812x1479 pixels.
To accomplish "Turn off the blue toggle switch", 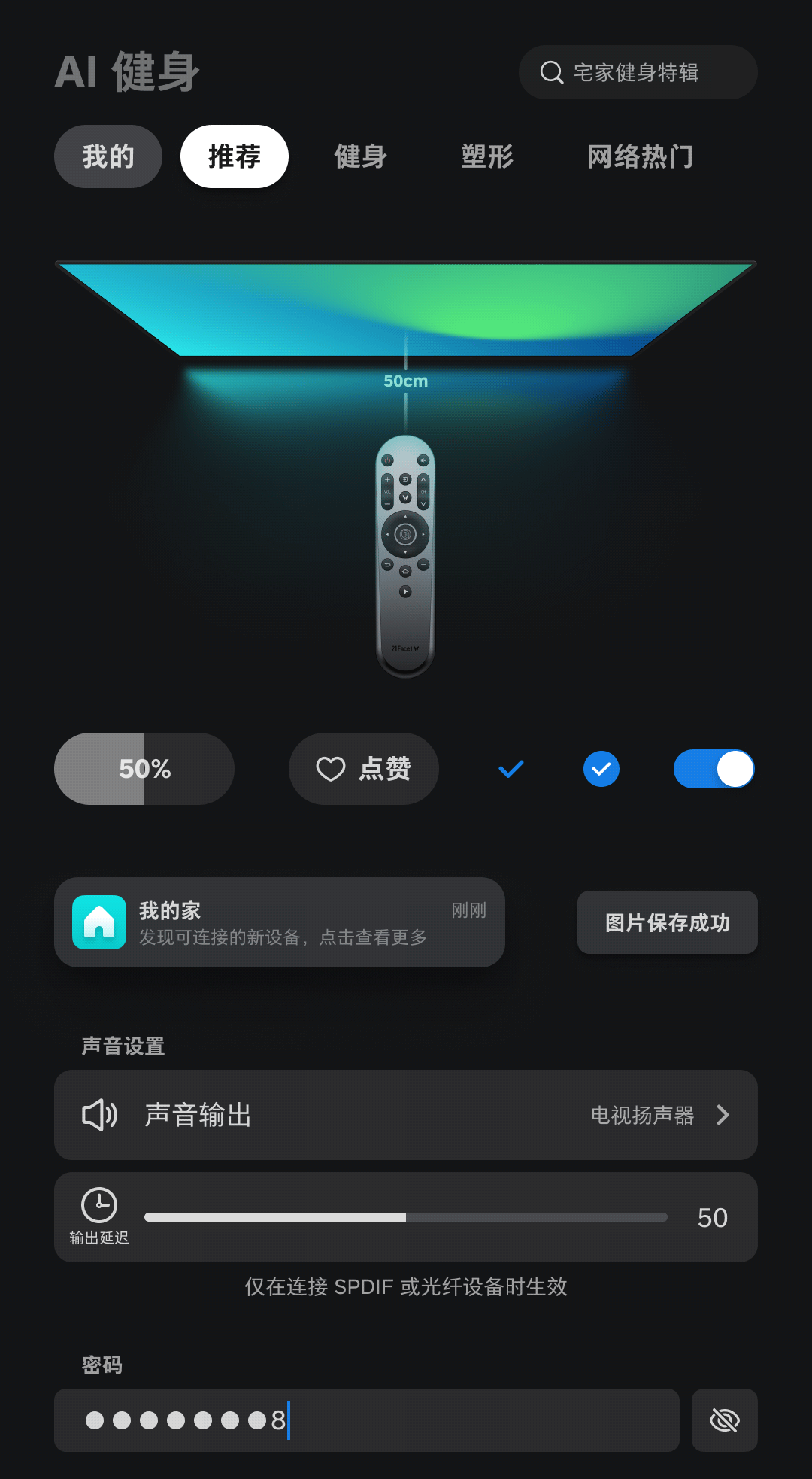I will (714, 769).
